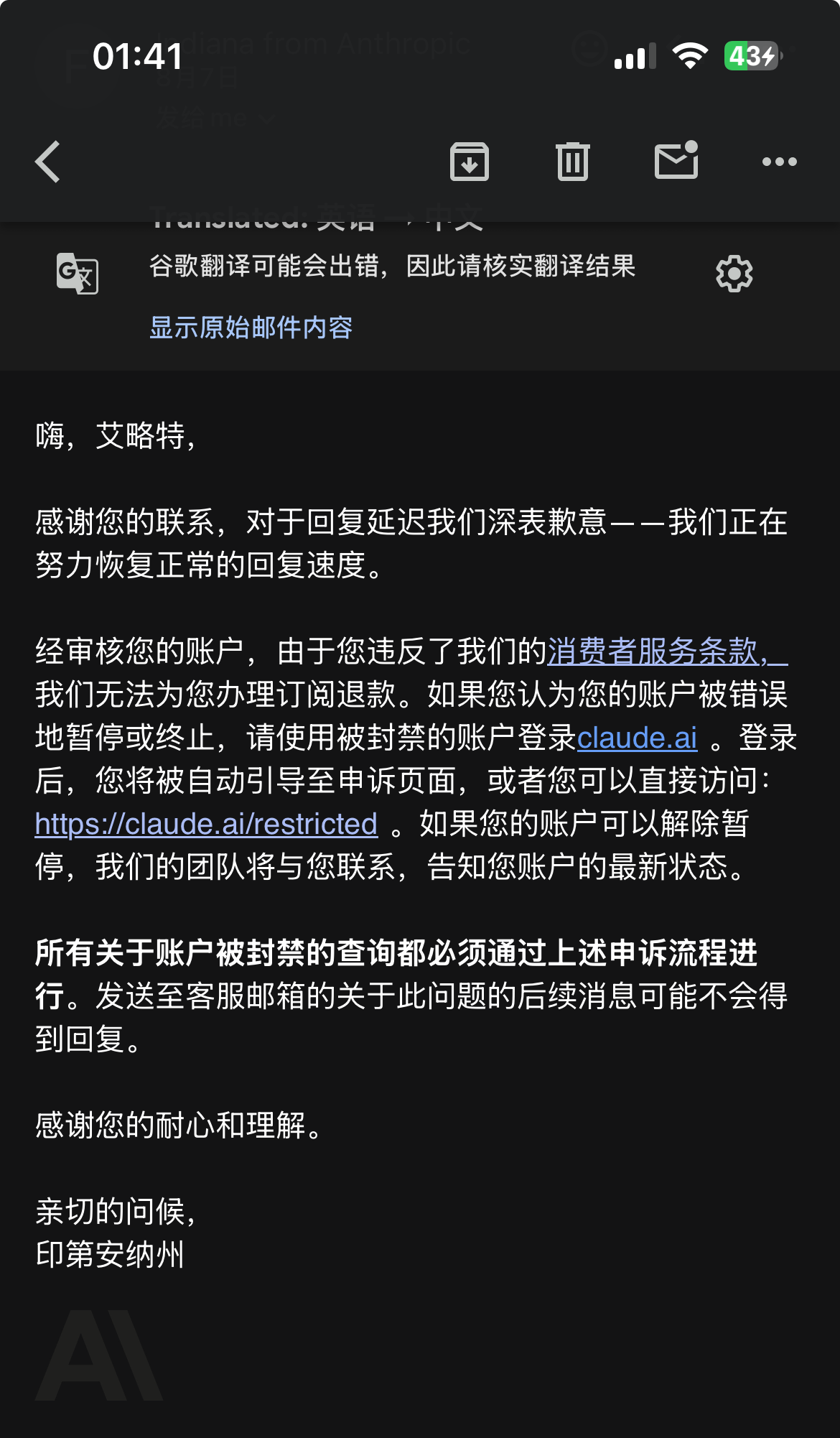Open the three-dot overflow menu
This screenshot has width=840, height=1438.
click(x=779, y=162)
